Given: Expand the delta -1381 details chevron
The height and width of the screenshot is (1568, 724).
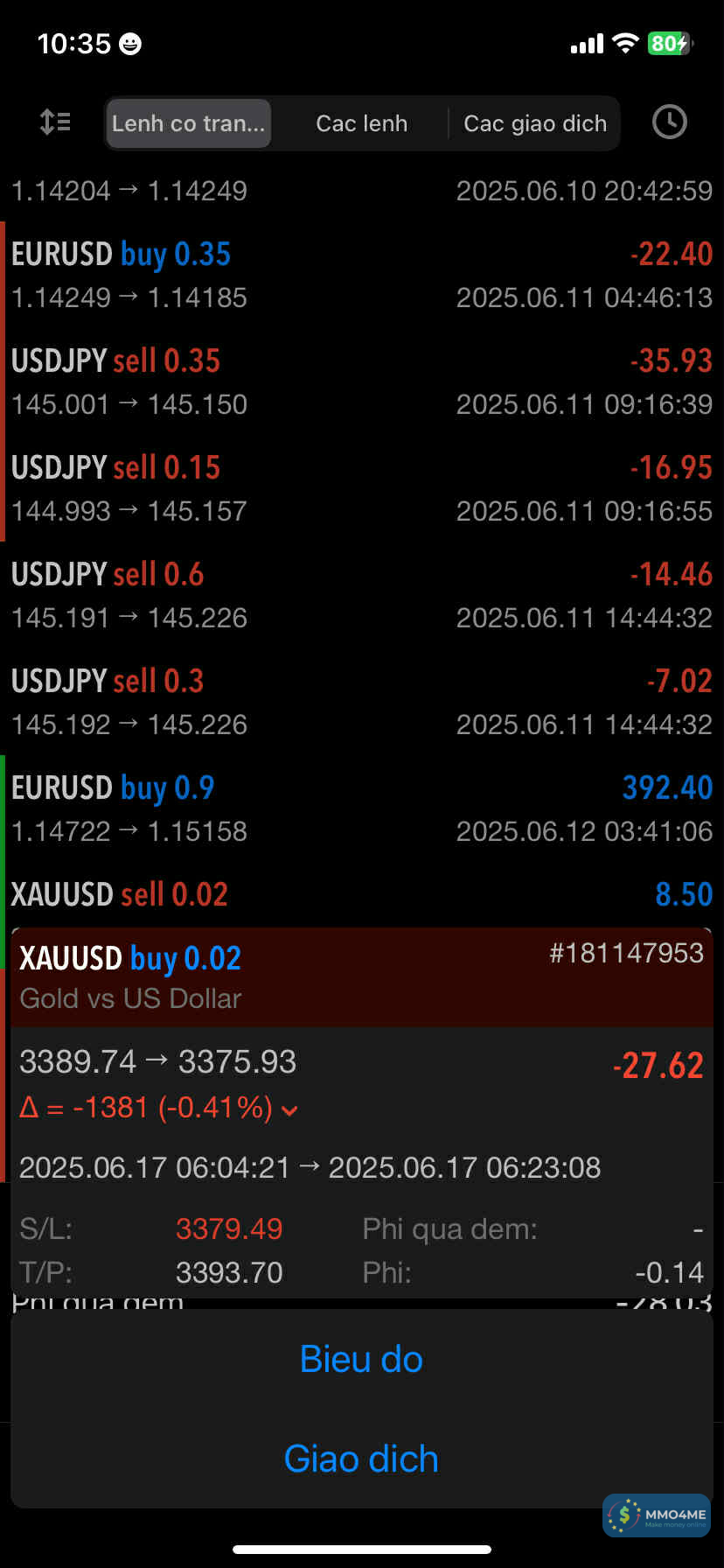Looking at the screenshot, I should pyautogui.click(x=290, y=1110).
